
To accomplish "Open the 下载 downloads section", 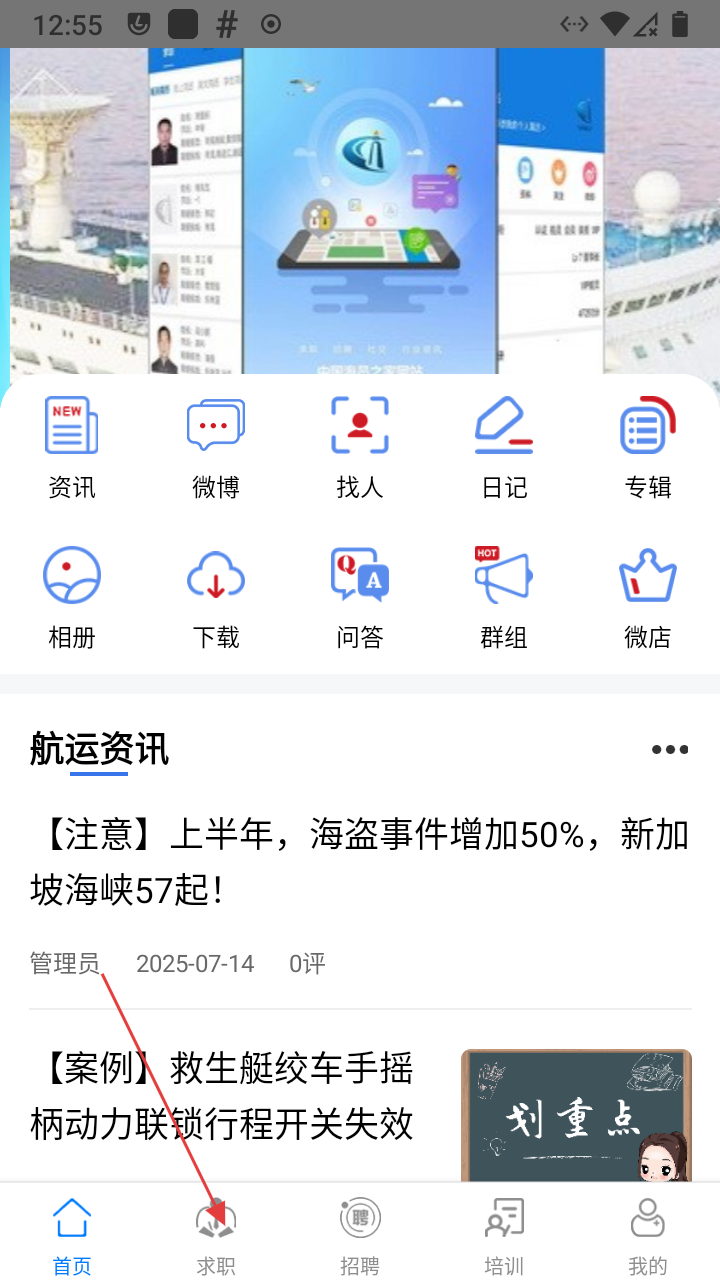I will pyautogui.click(x=216, y=597).
